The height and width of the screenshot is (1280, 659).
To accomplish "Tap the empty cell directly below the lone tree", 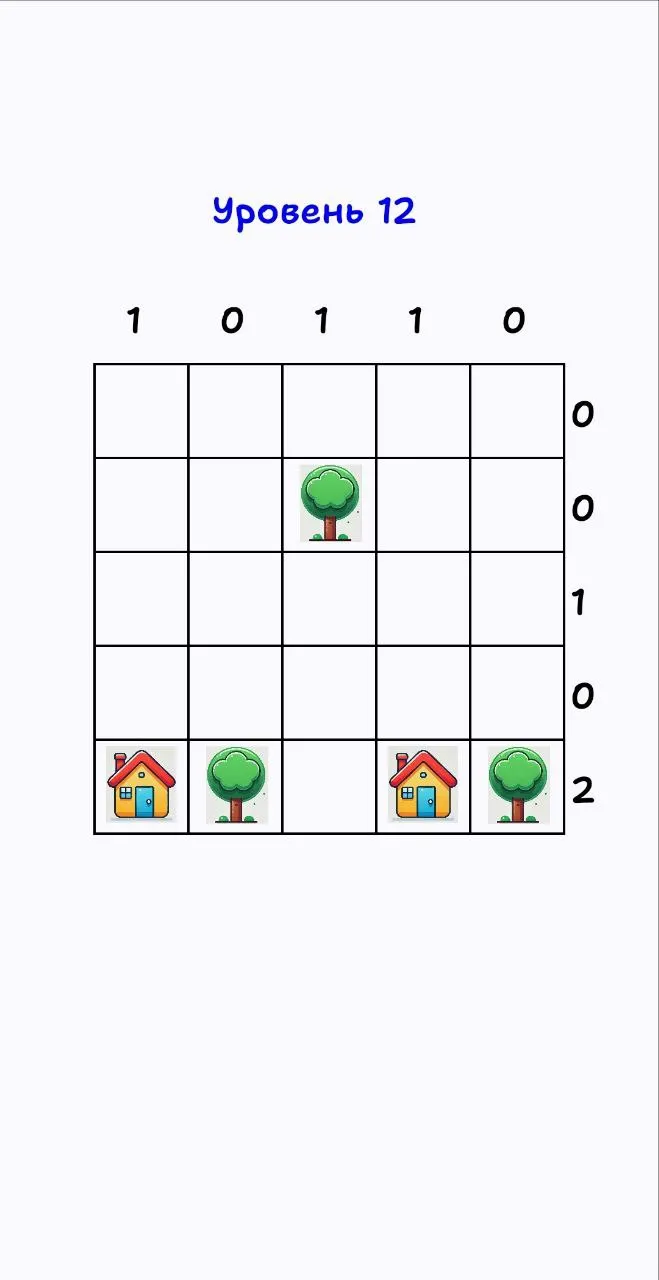I will point(329,599).
